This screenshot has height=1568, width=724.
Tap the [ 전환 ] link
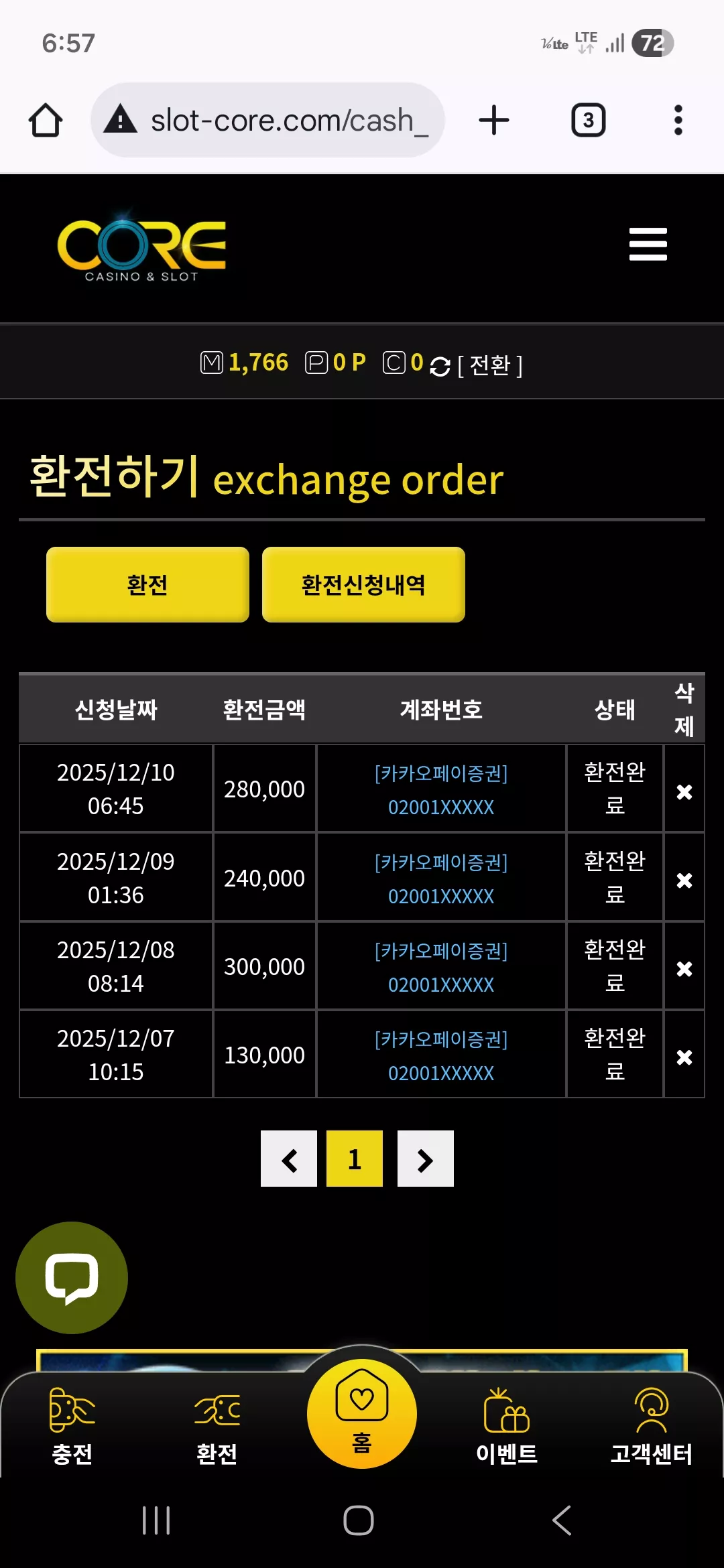490,366
